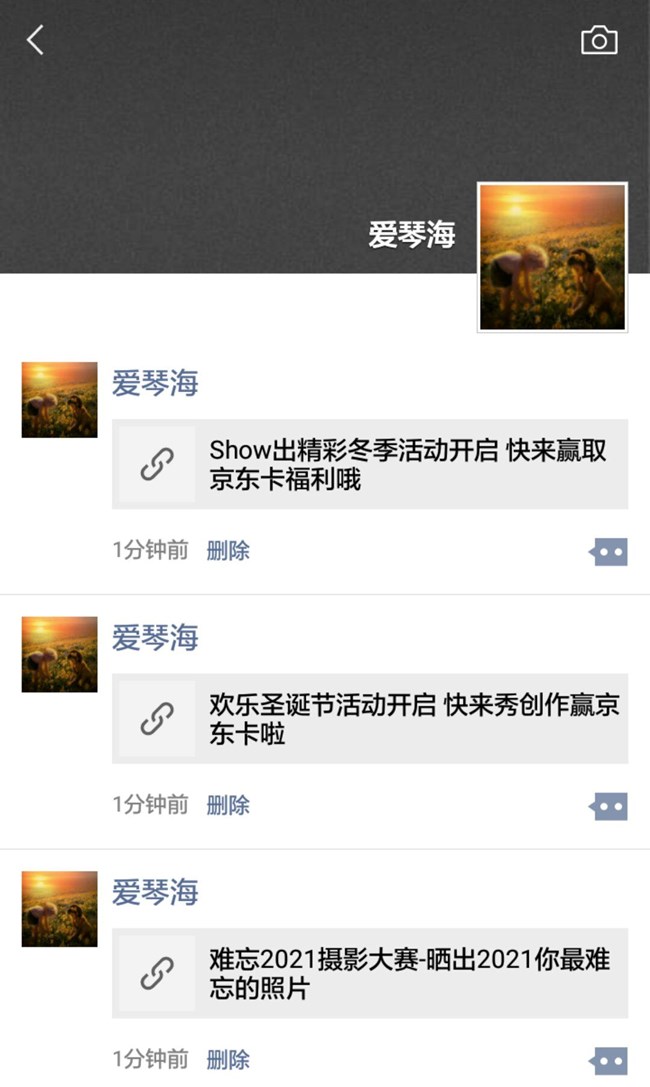
Task: Tap the 爱琴海 name above the 欢乐圣诞节活动 post
Action: pyautogui.click(x=155, y=637)
